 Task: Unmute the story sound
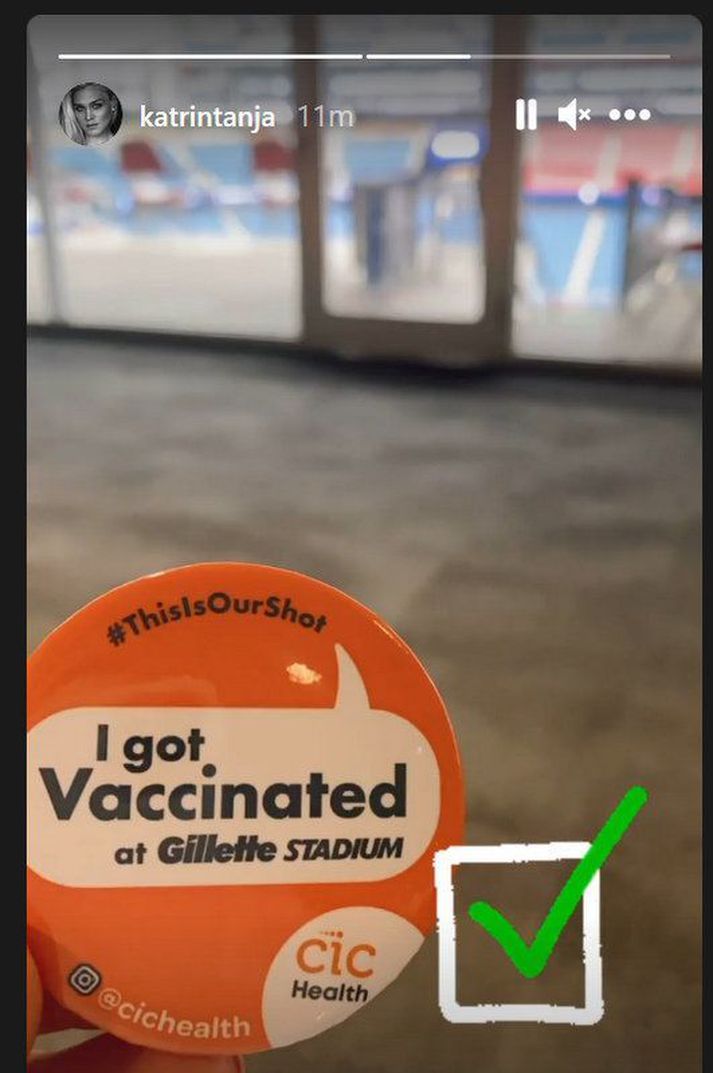[574, 116]
